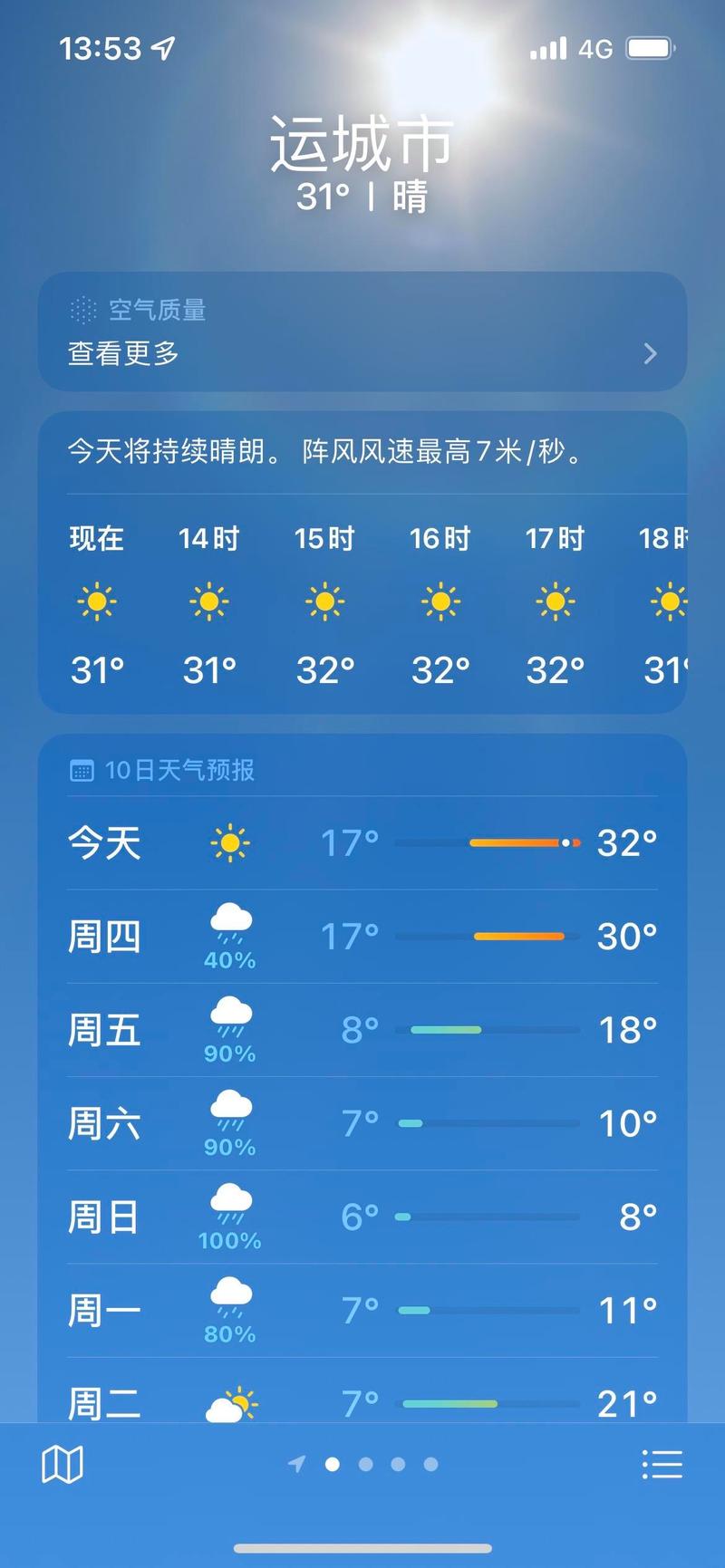725x1568 pixels.
Task: Tap the air quality particles icon
Action: (x=82, y=309)
